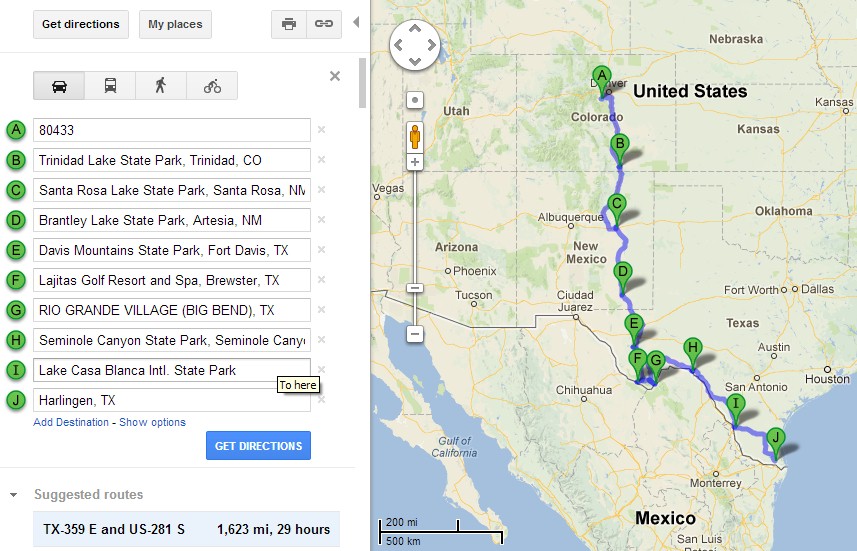The height and width of the screenshot is (551, 857).
Task: Select walking directions mode
Action: (x=161, y=85)
